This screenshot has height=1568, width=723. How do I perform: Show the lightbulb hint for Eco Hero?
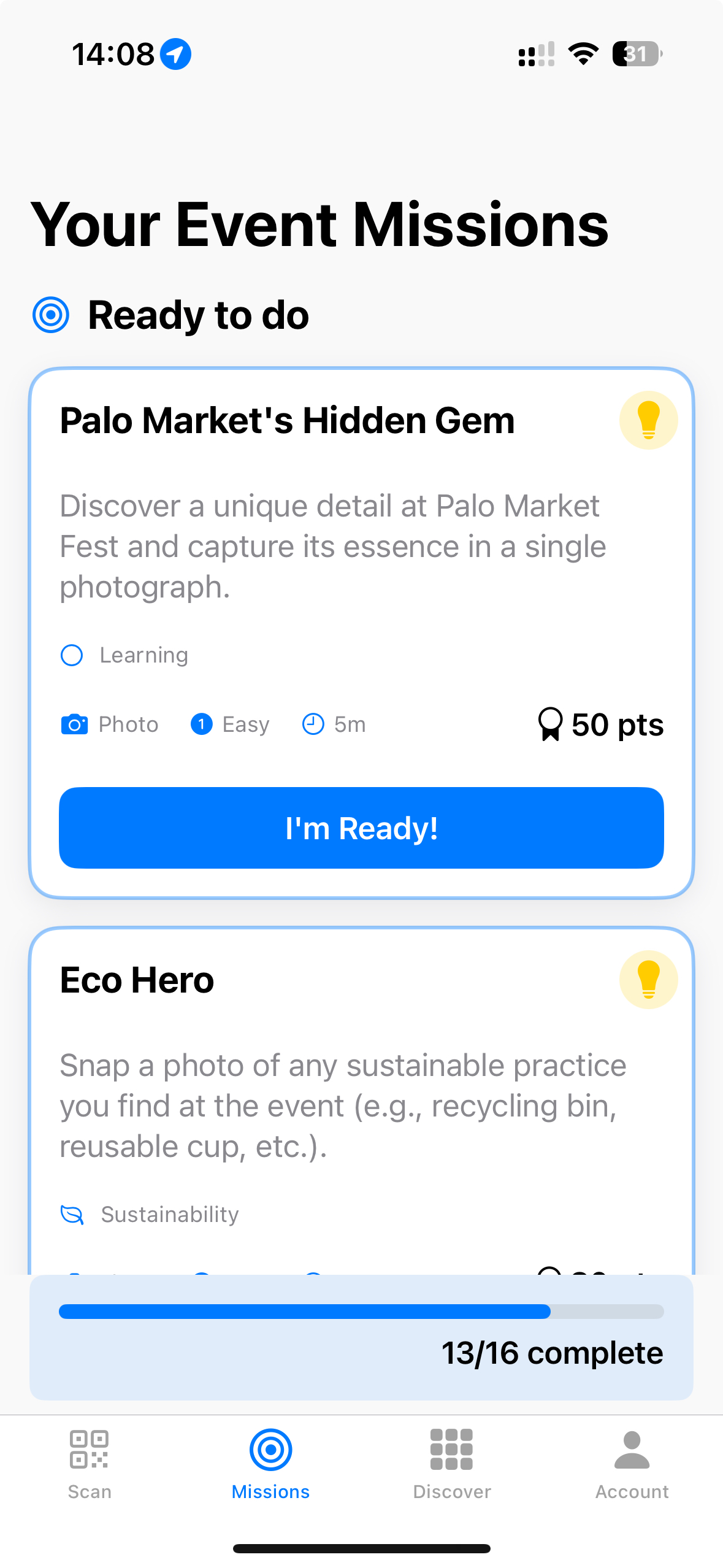[648, 980]
